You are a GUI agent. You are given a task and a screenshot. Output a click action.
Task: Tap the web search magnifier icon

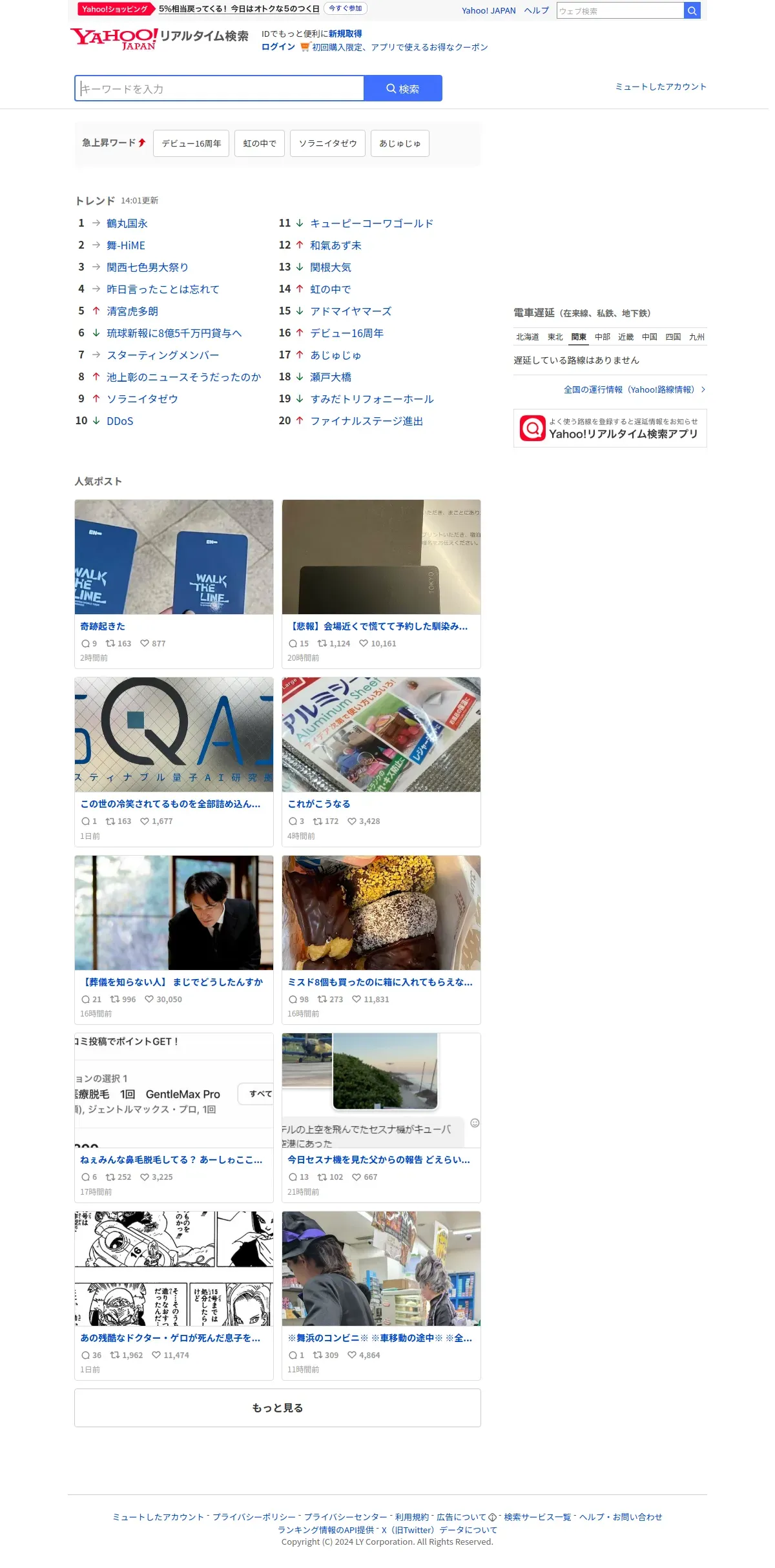pos(692,10)
